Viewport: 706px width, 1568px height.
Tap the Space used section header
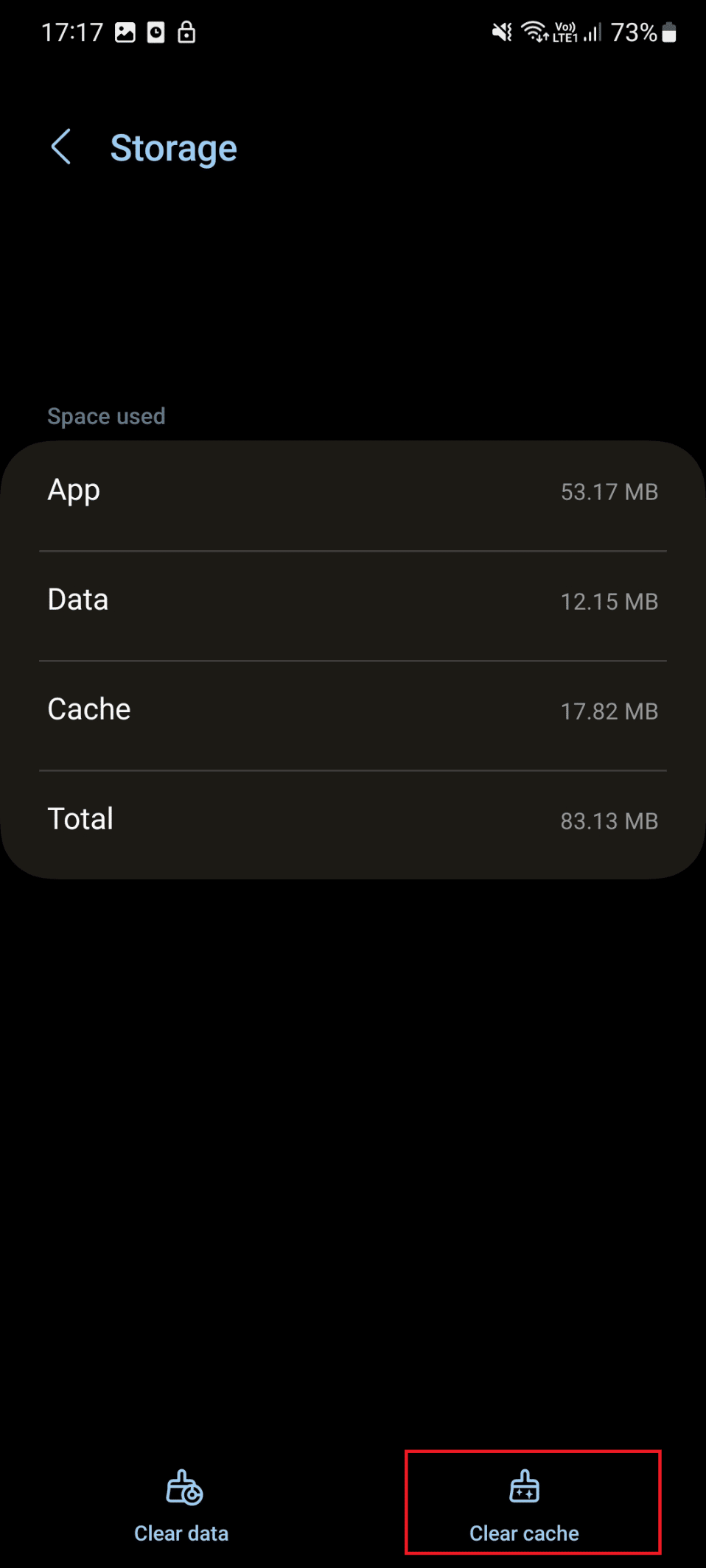106,415
